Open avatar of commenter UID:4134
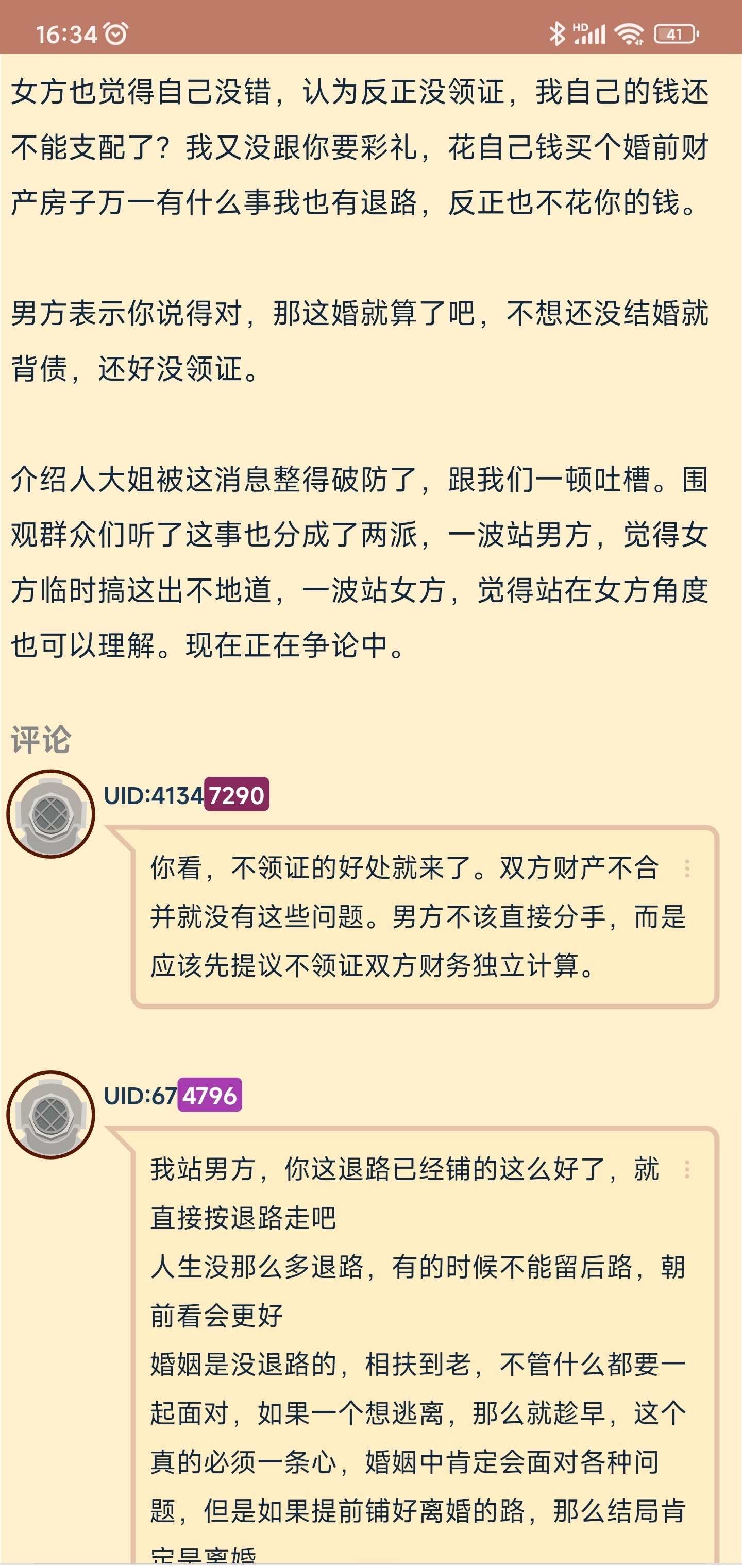 [x=50, y=814]
